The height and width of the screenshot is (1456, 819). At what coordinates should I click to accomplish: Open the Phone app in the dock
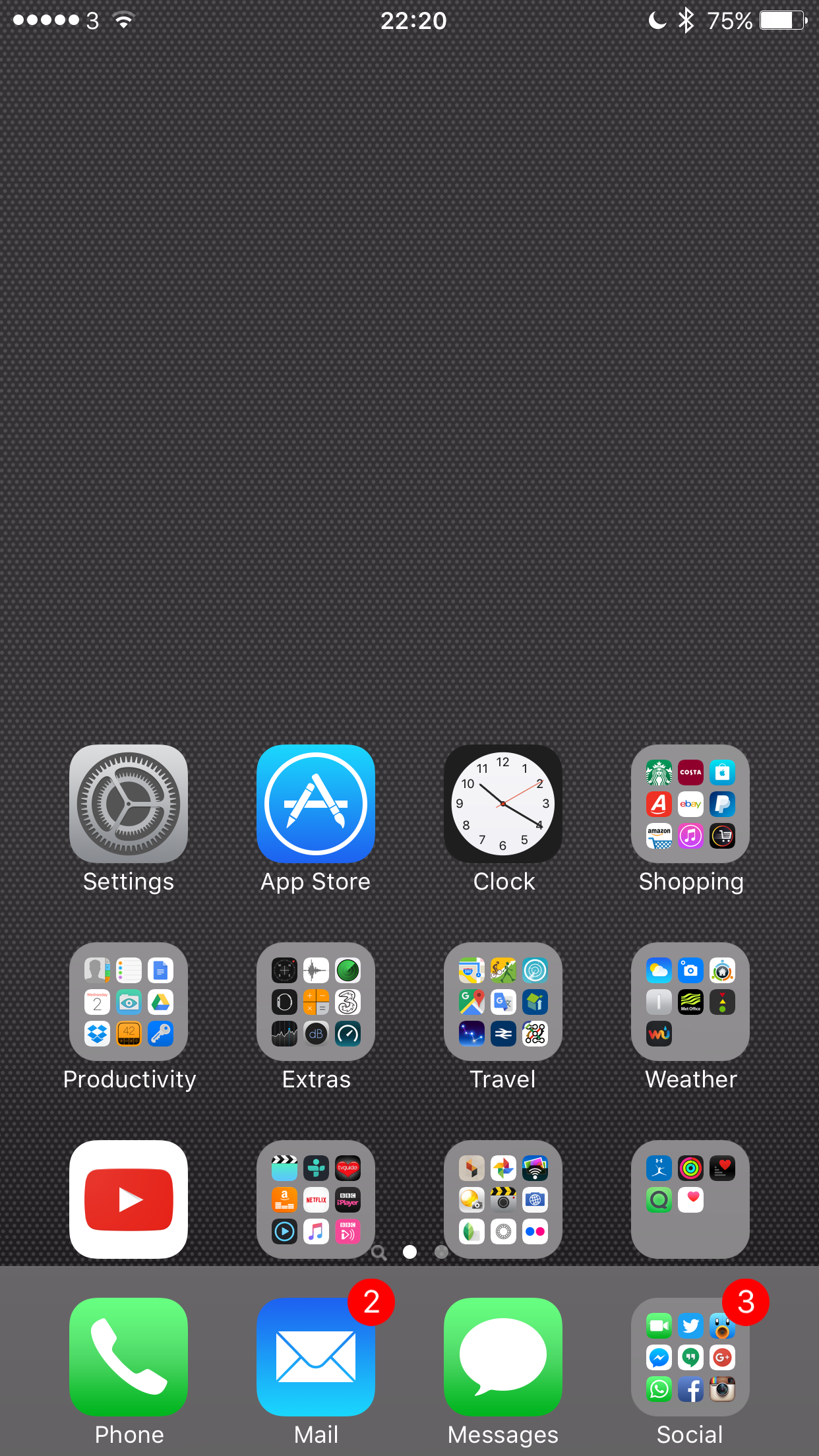click(x=129, y=1357)
